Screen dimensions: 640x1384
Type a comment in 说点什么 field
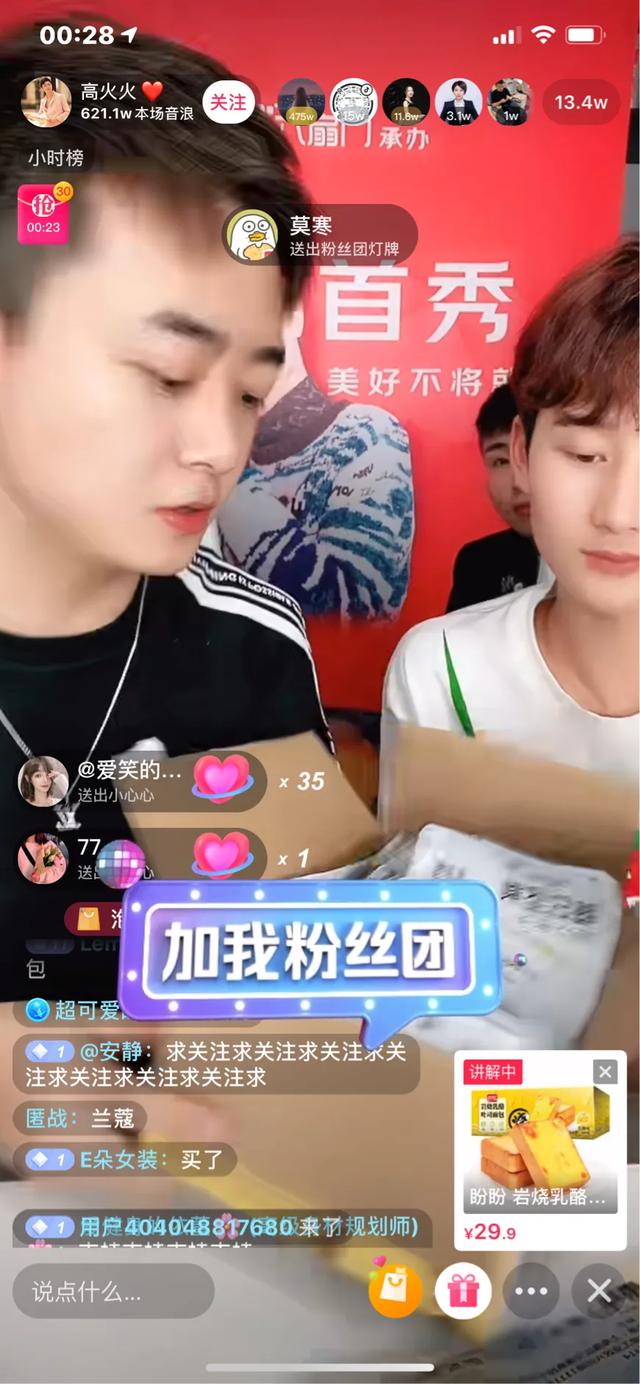(x=113, y=1291)
